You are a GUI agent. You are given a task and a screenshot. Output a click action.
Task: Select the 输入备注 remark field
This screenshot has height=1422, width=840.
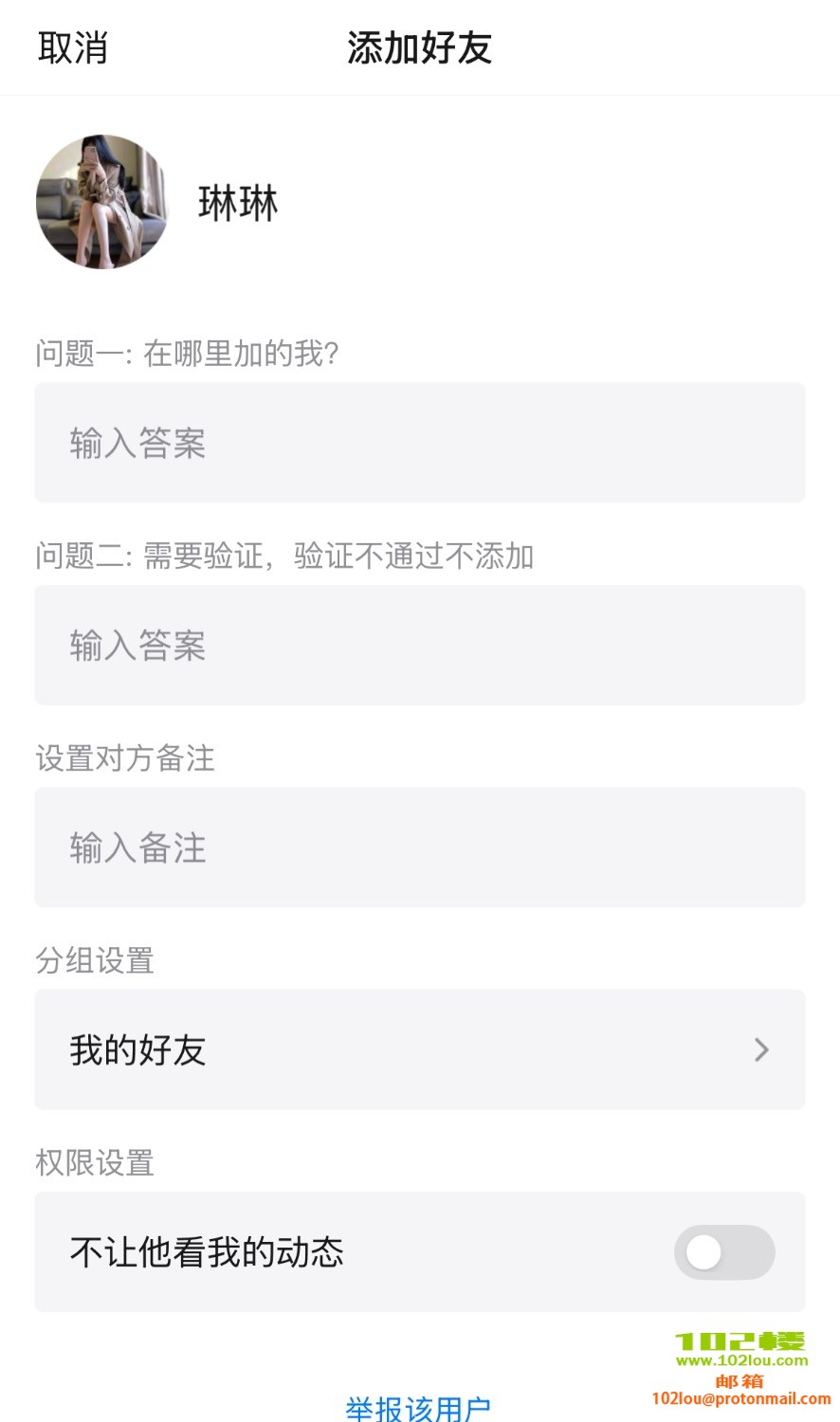pyautogui.click(x=419, y=847)
